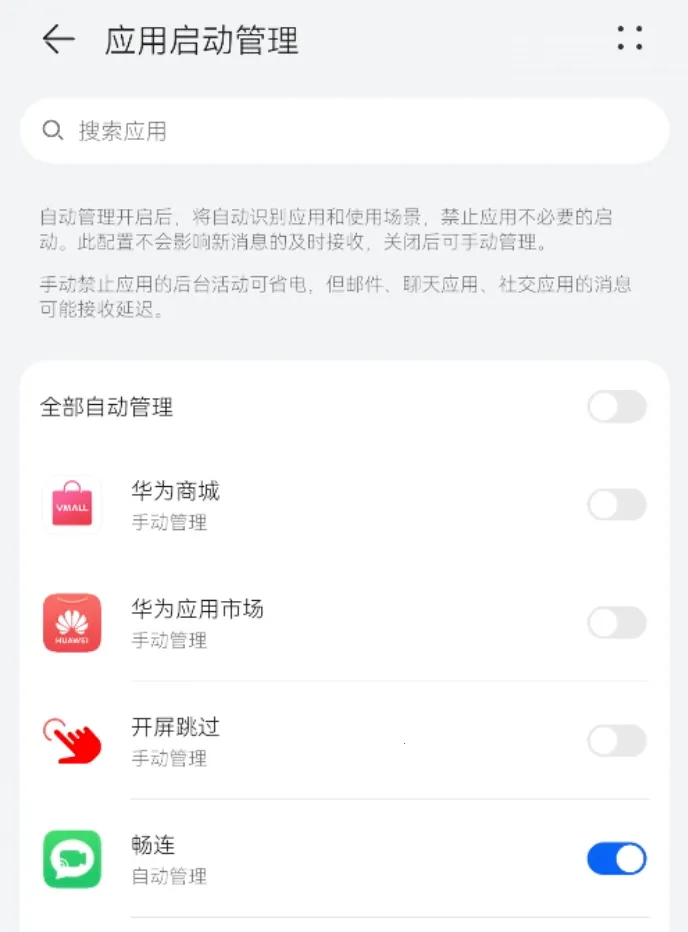Go back from 应用启动管理
Screen dimensions: 688x932
click(x=58, y=39)
